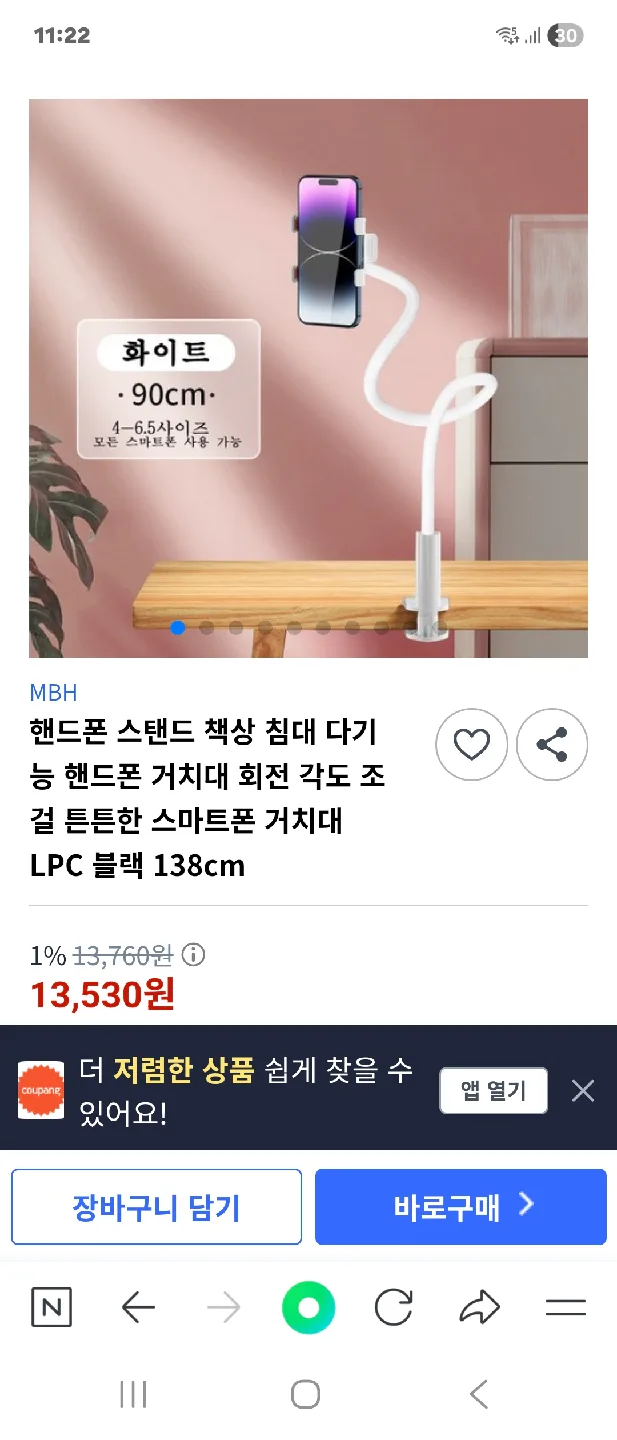Share page from browser toolbar arrow
Image resolution: width=617 pixels, height=1440 pixels.
[479, 1308]
